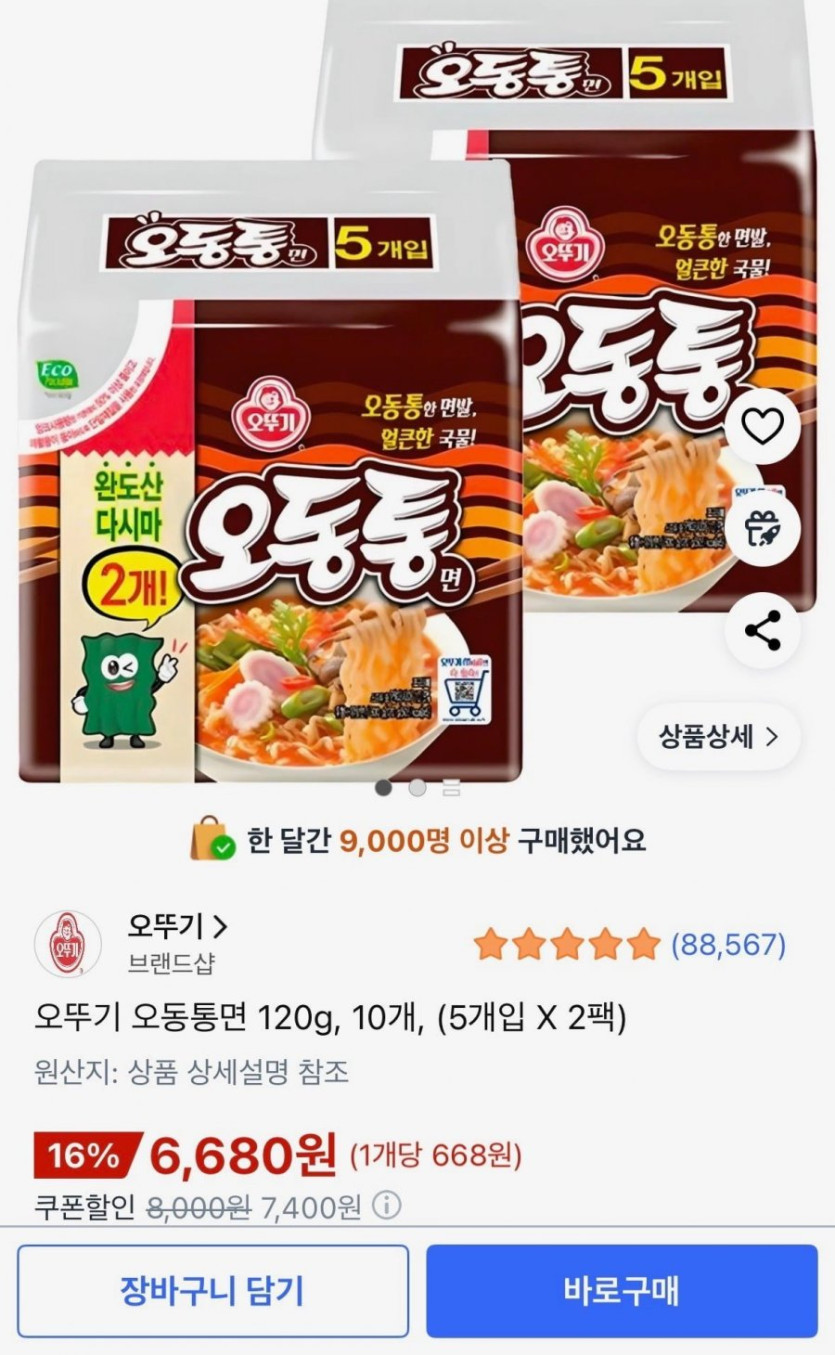Screen dimensions: 835x1355
Task: Open the 오뚜기 brand shop
Action: (x=178, y=927)
